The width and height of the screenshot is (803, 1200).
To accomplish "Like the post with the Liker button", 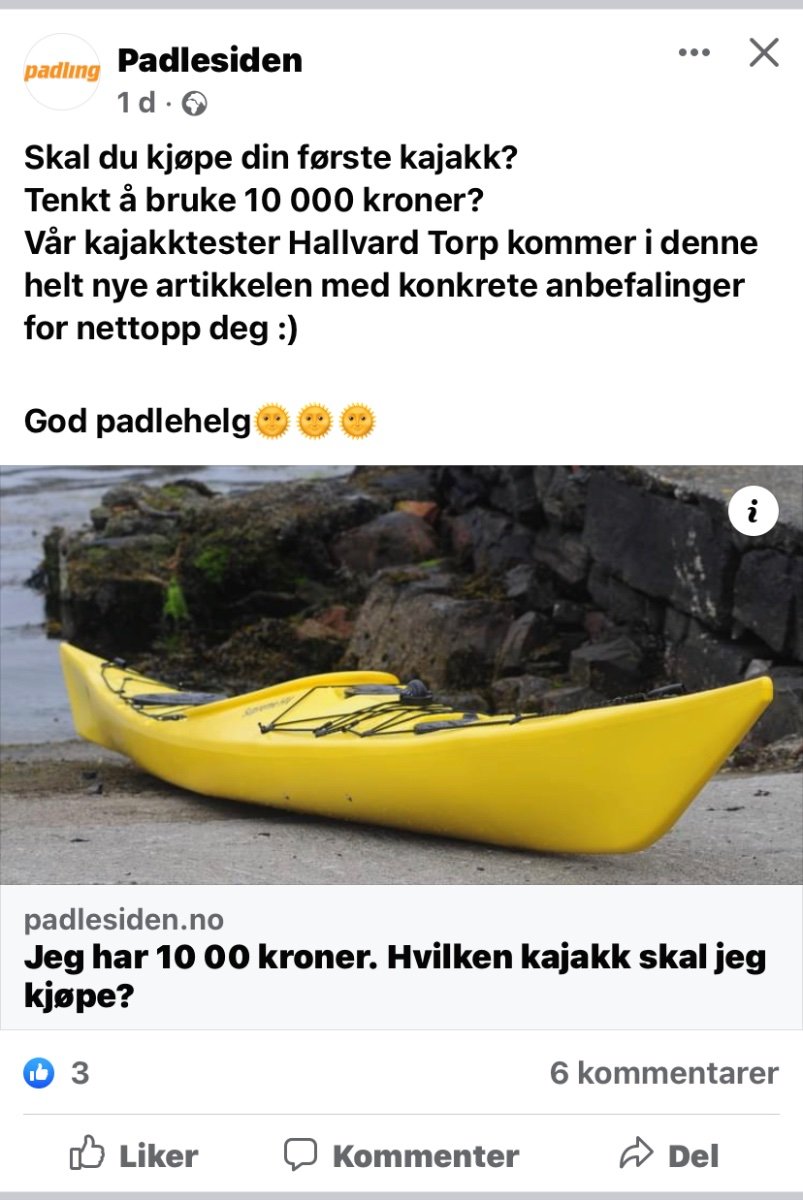I will pos(133,1156).
